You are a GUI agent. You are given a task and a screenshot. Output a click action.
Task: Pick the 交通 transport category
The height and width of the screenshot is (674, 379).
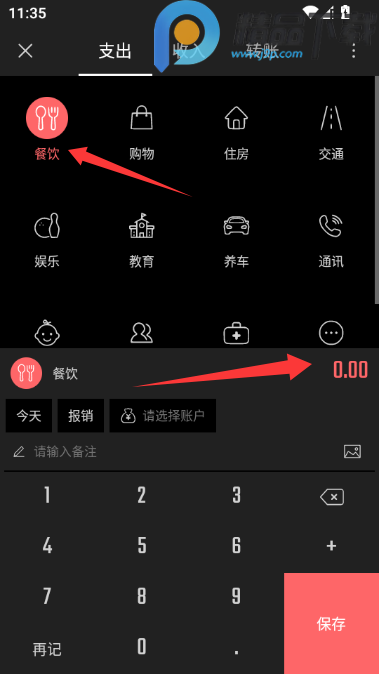pos(331,133)
